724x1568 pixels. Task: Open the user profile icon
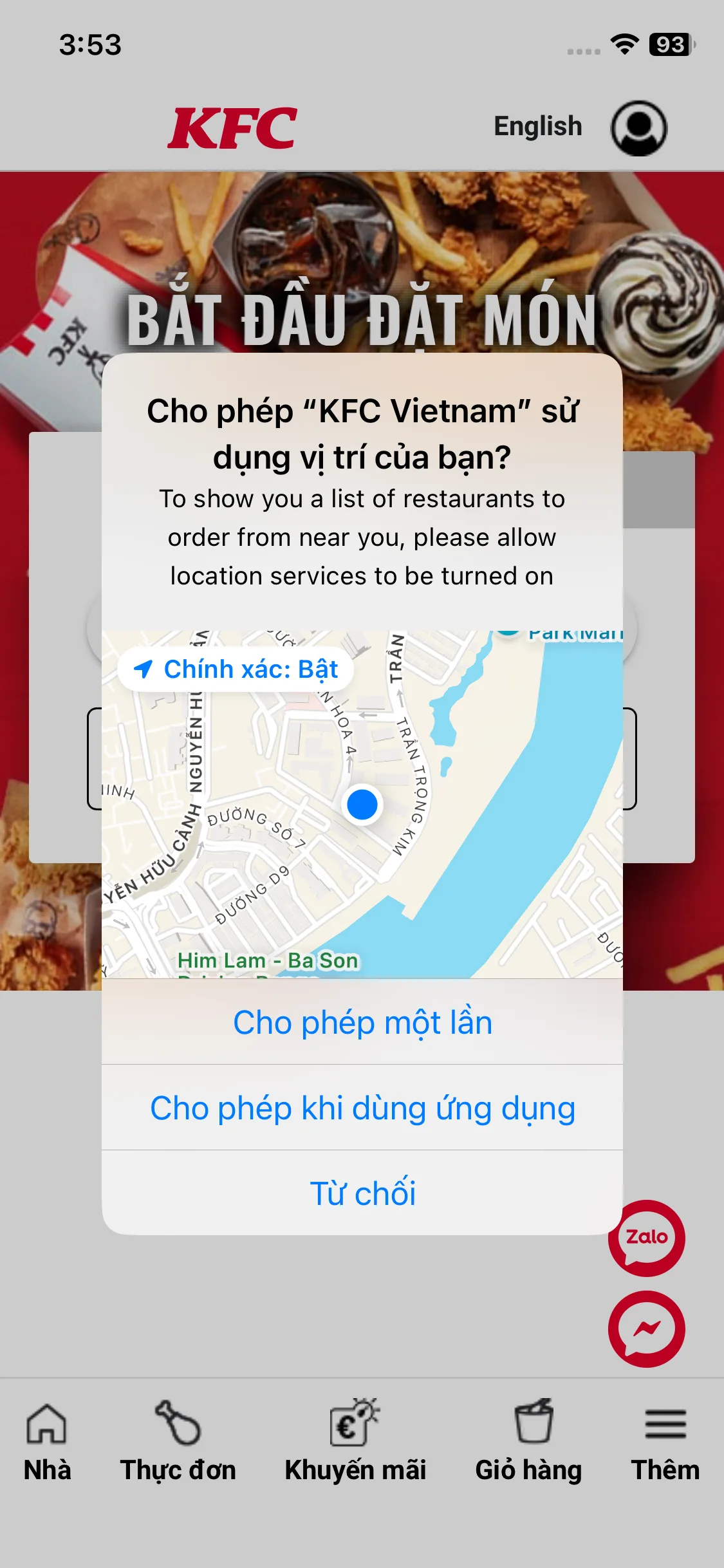[638, 127]
